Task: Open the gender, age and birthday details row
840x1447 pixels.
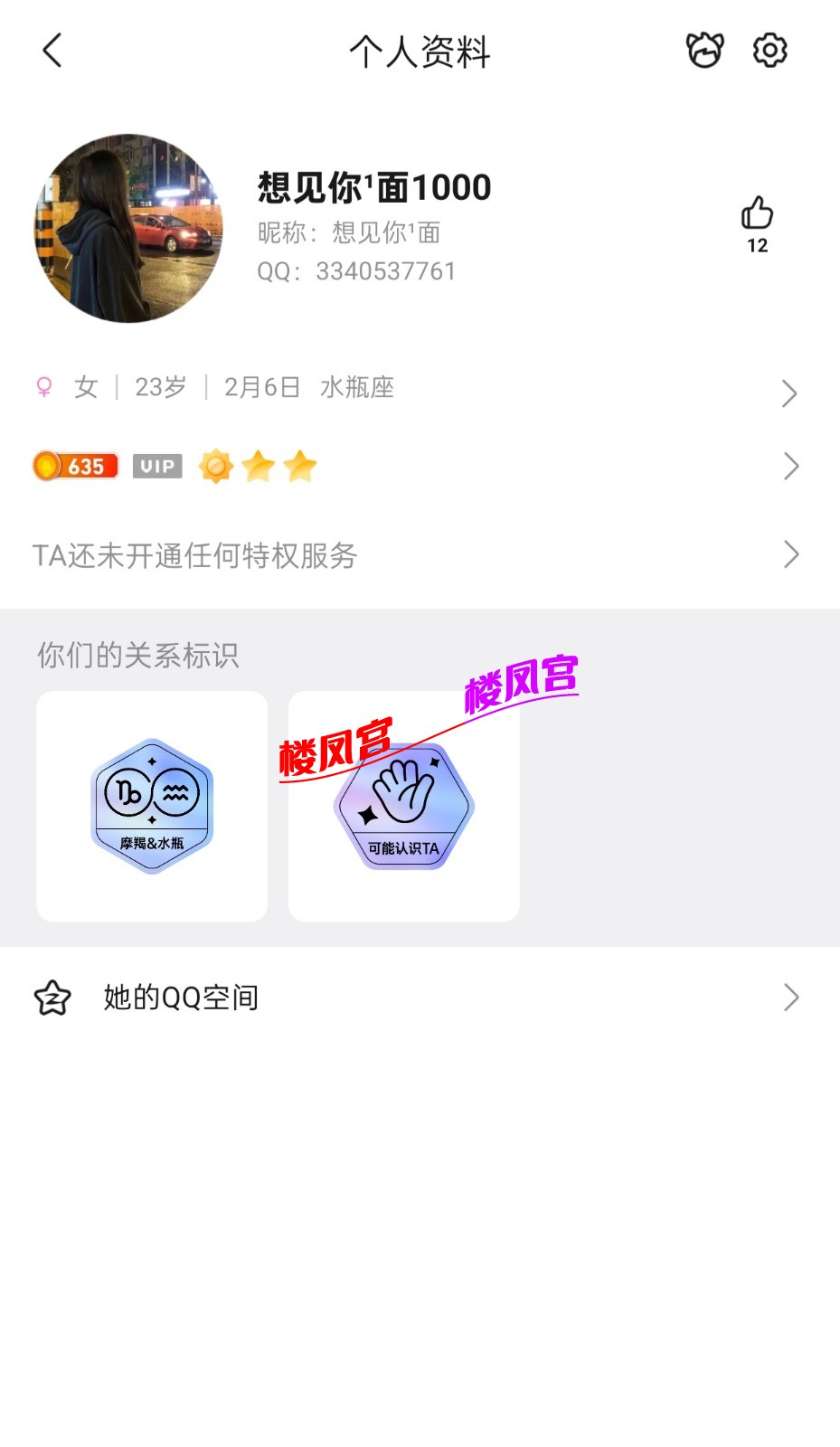Action: 416,389
